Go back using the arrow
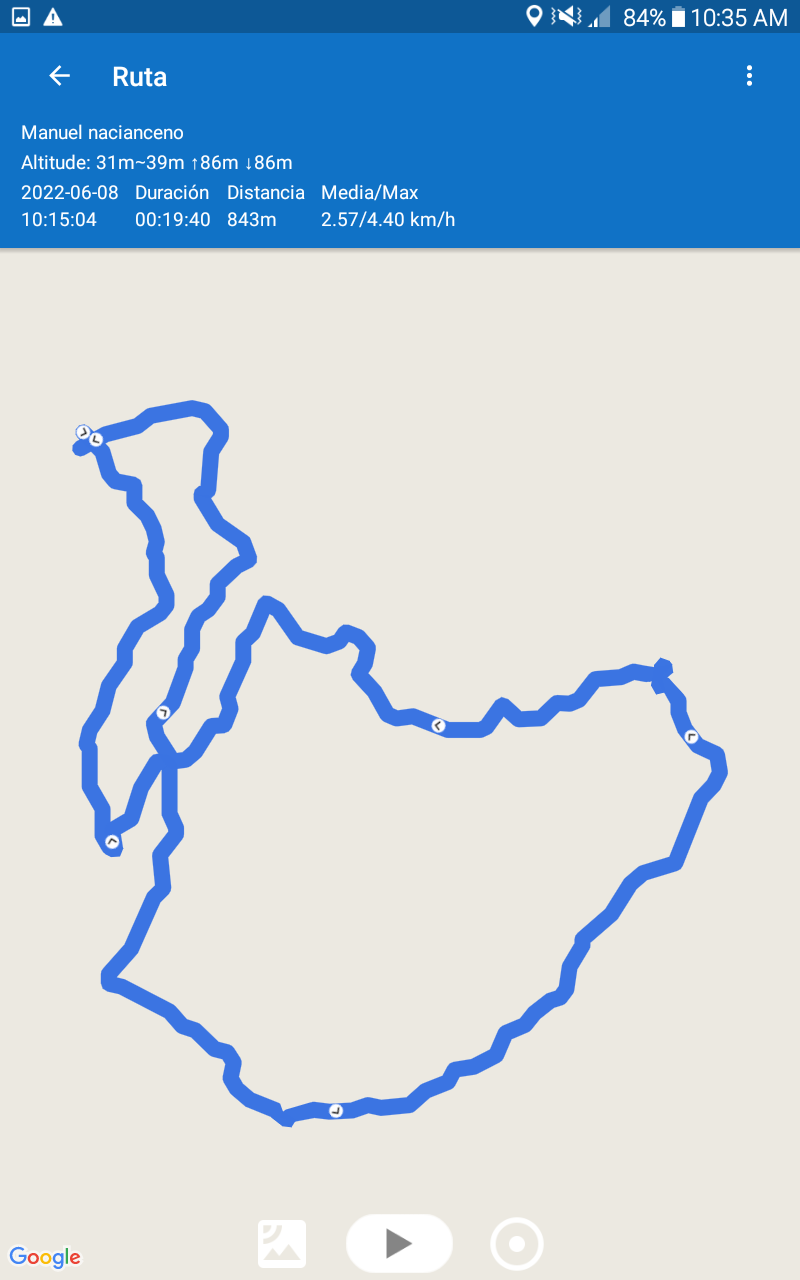This screenshot has width=800, height=1280. [x=60, y=76]
